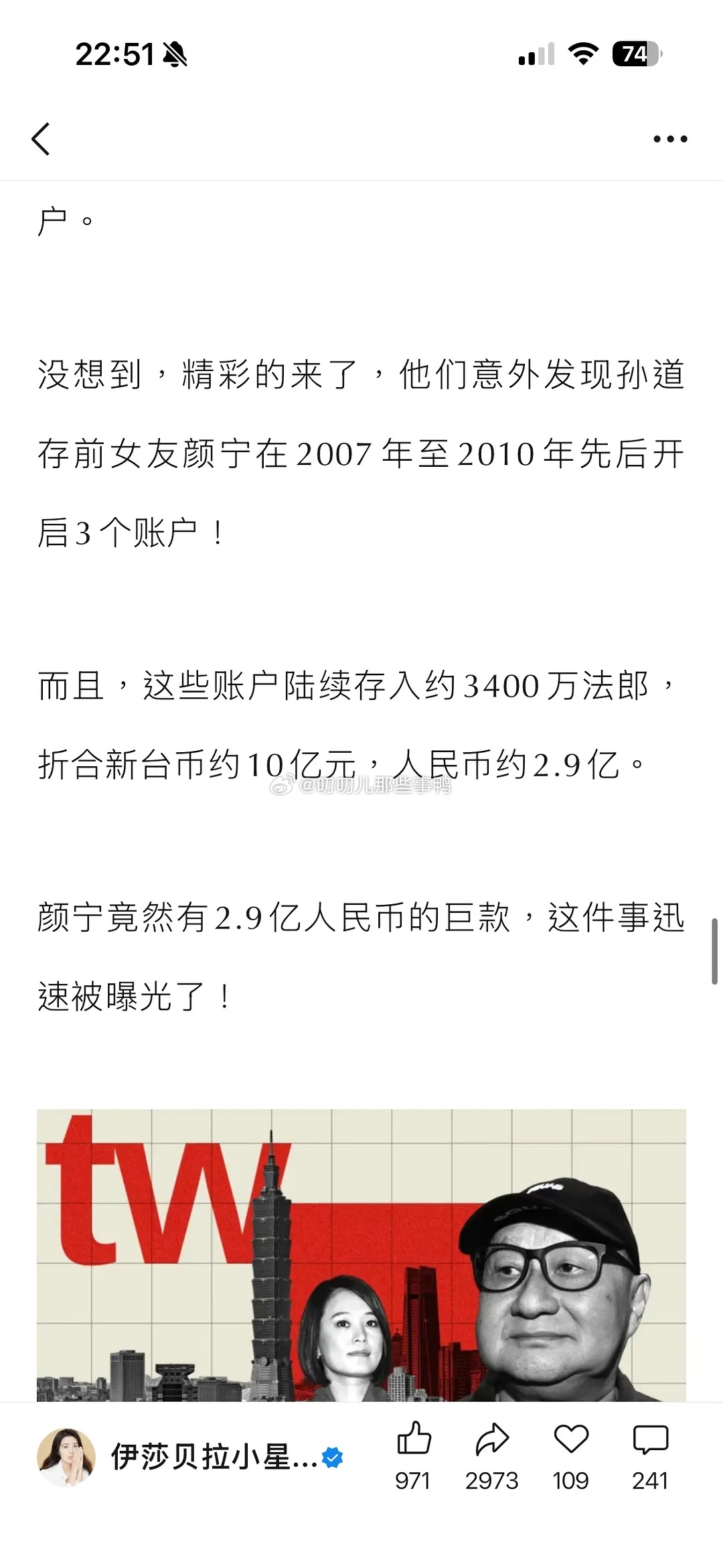Open the comments section
This screenshot has height=1568, width=723.
pyautogui.click(x=650, y=1439)
